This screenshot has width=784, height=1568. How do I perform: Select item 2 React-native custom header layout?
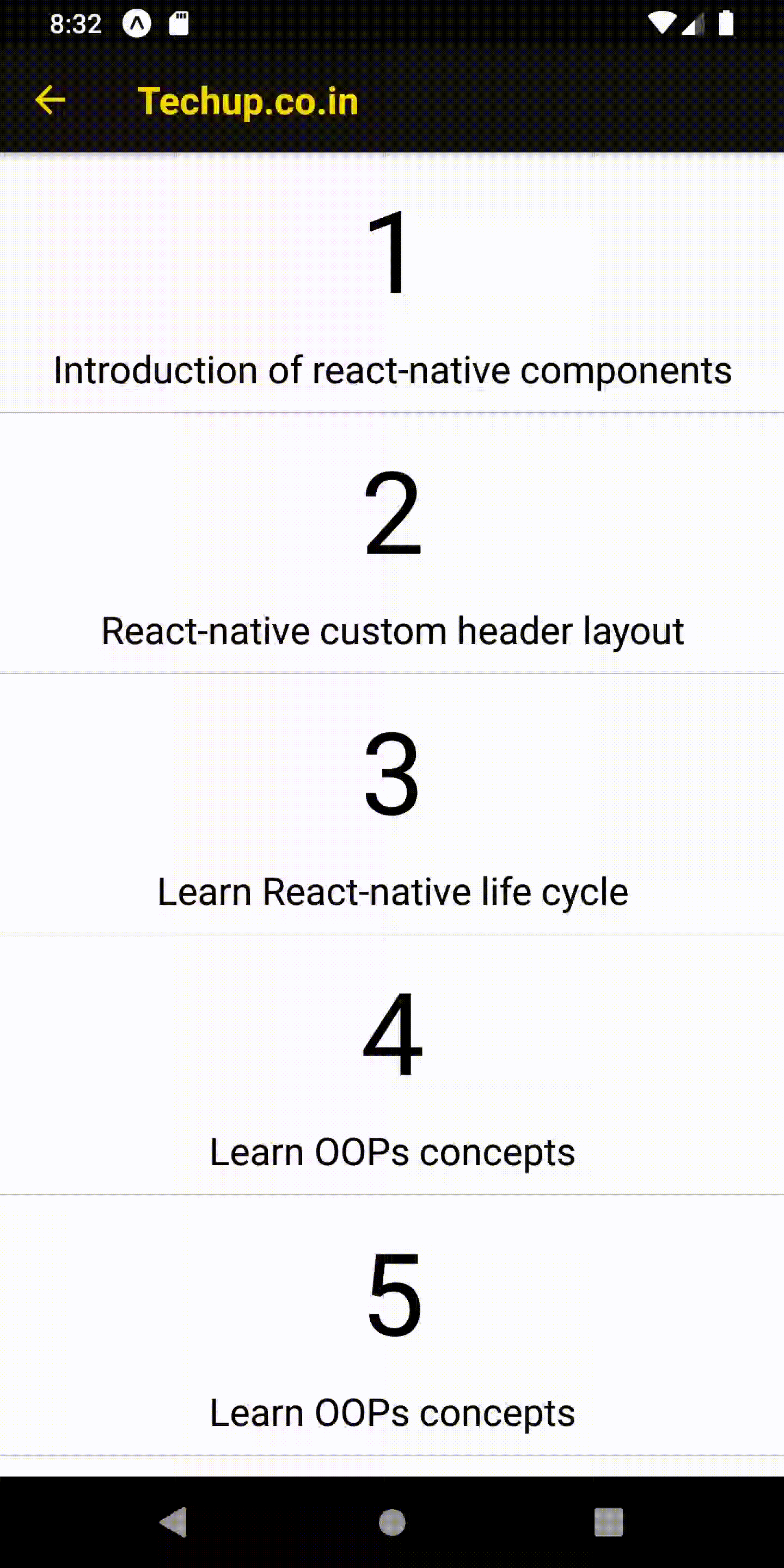(392, 543)
